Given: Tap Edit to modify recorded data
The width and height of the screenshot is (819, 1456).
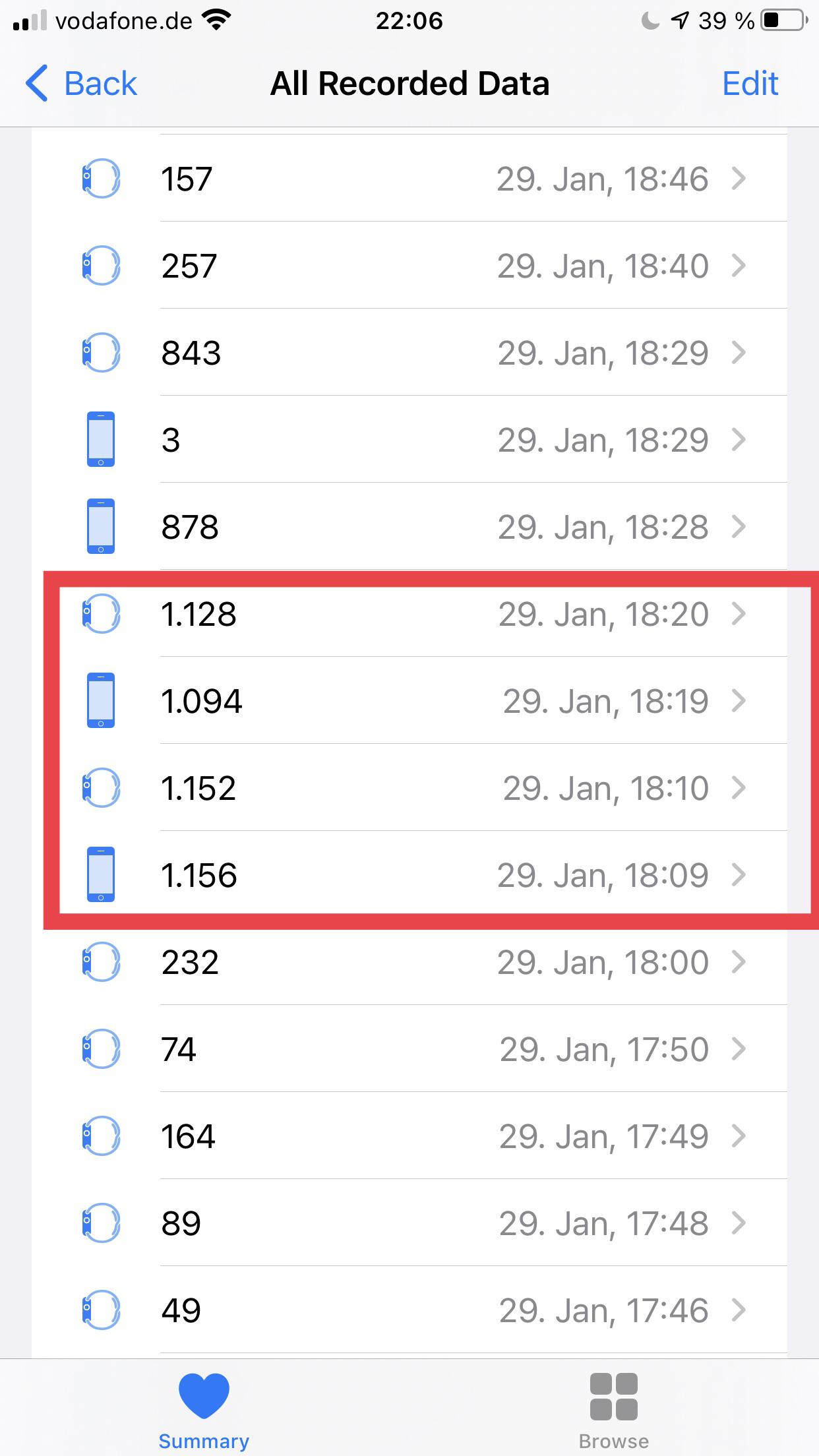Looking at the screenshot, I should (x=750, y=83).
